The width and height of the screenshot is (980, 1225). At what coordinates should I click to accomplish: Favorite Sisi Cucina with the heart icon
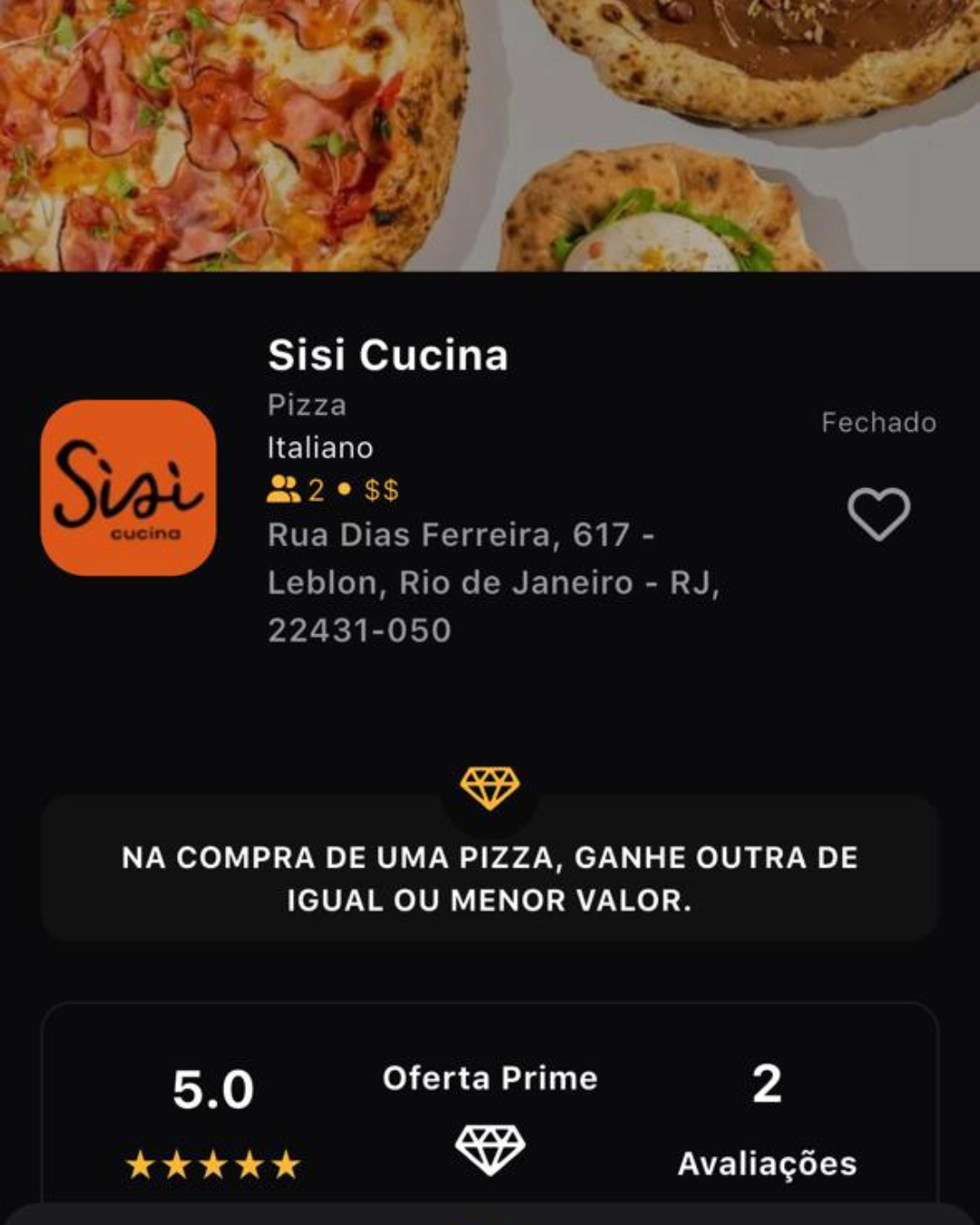tap(878, 514)
